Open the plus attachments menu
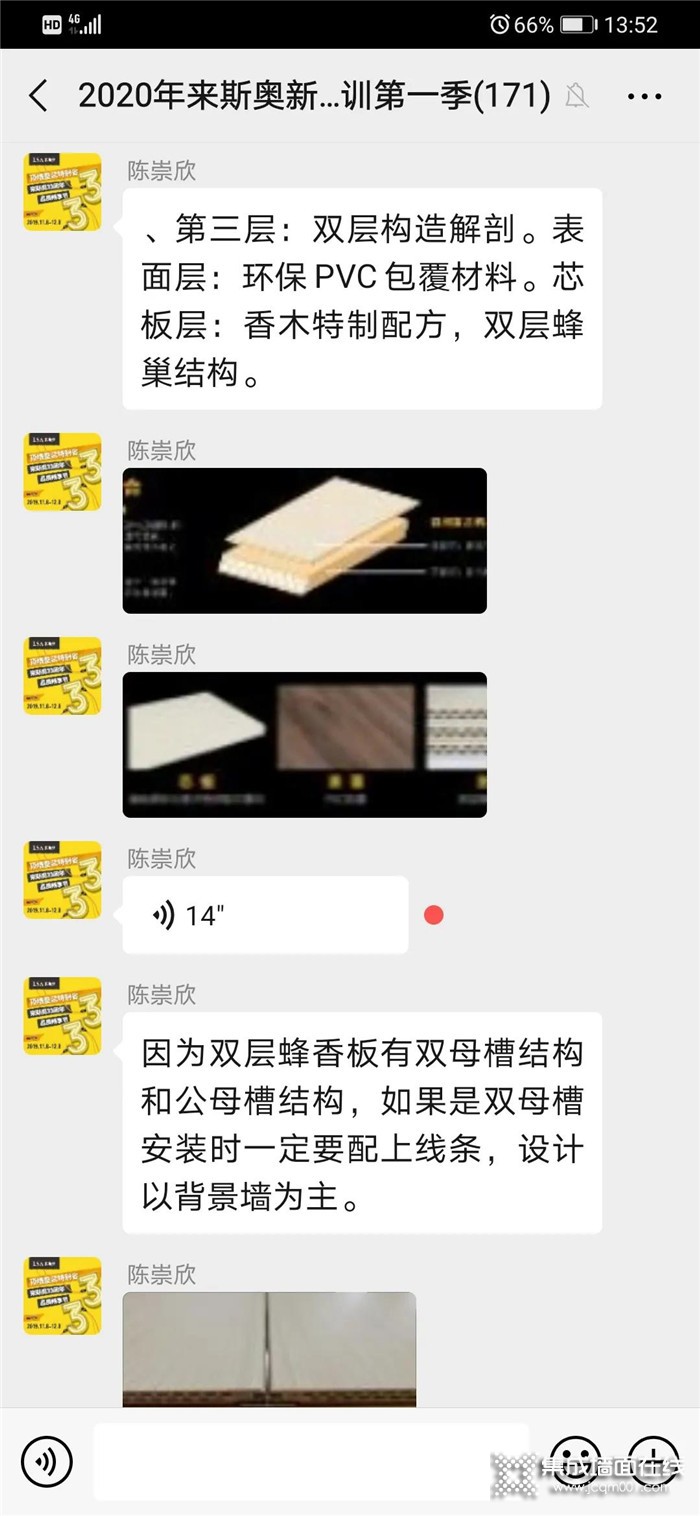 [654, 1460]
